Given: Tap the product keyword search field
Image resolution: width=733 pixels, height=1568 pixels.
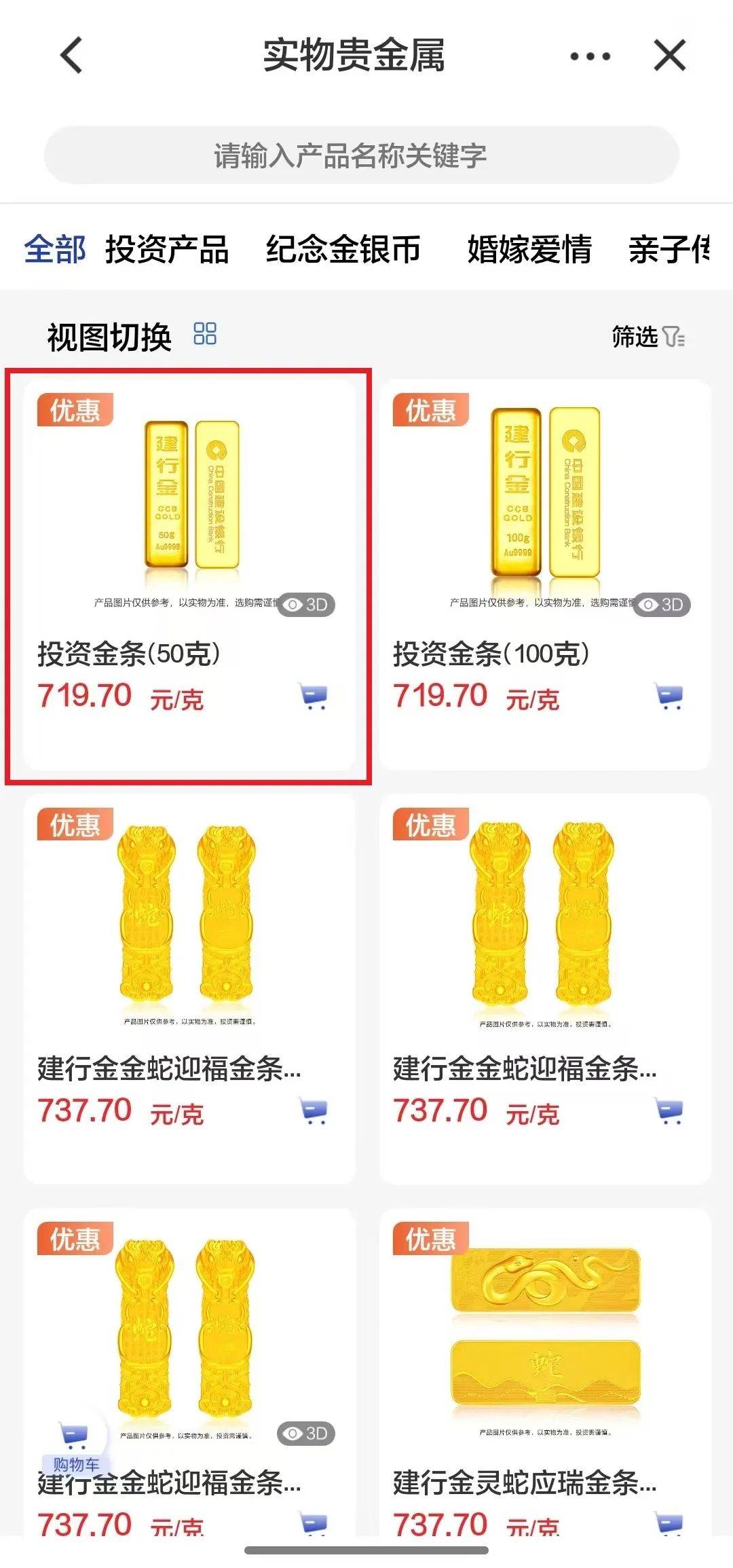Looking at the screenshot, I should 361,155.
